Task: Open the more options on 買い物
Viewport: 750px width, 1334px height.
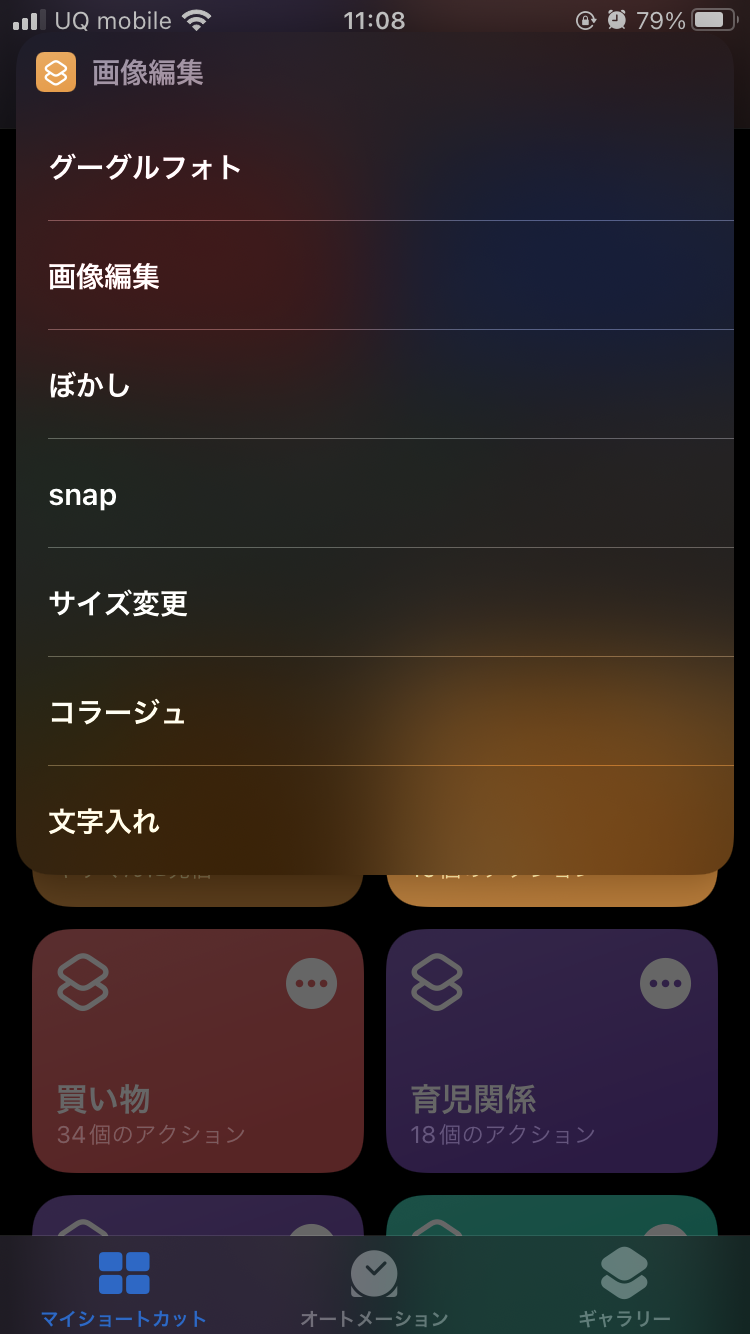Action: click(x=311, y=984)
